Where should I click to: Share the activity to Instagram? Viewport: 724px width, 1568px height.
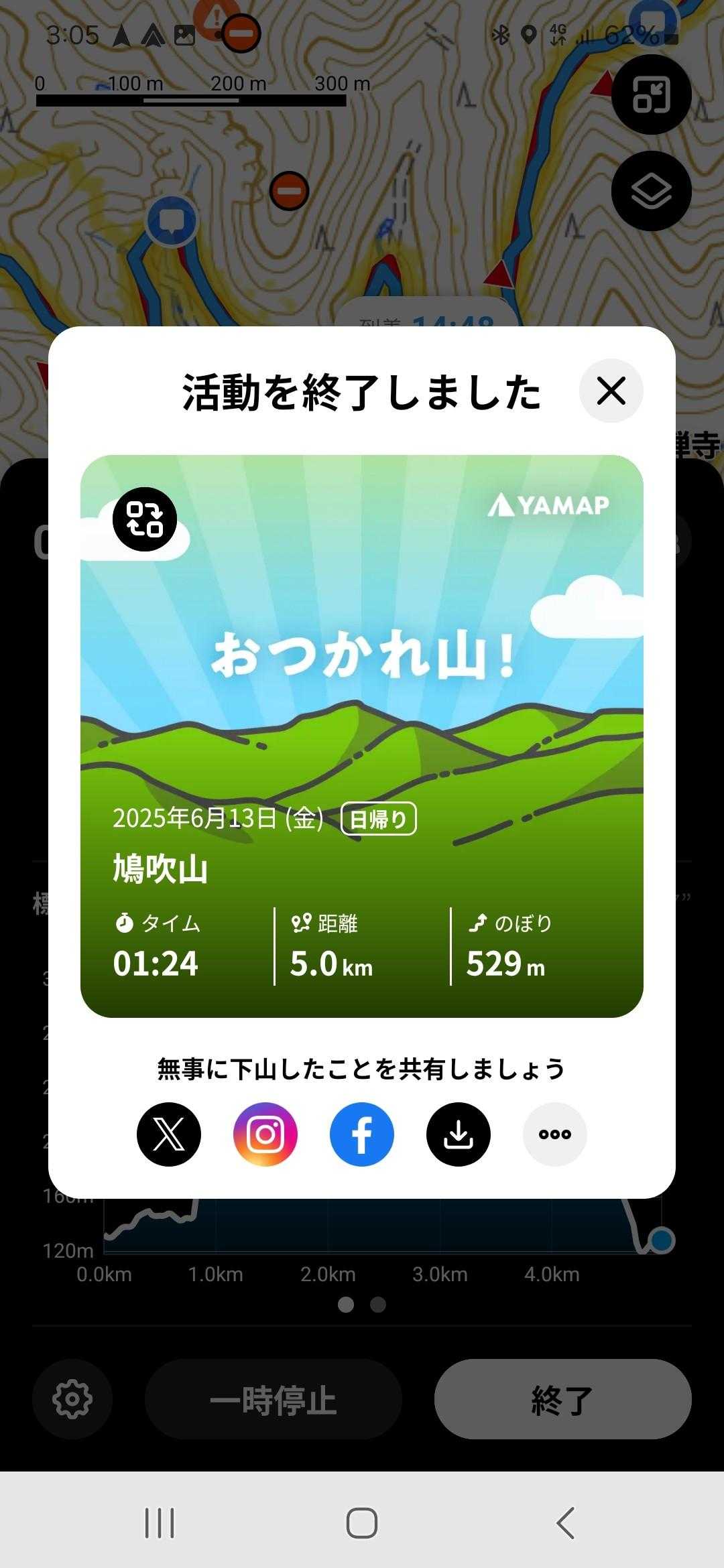coord(265,1134)
